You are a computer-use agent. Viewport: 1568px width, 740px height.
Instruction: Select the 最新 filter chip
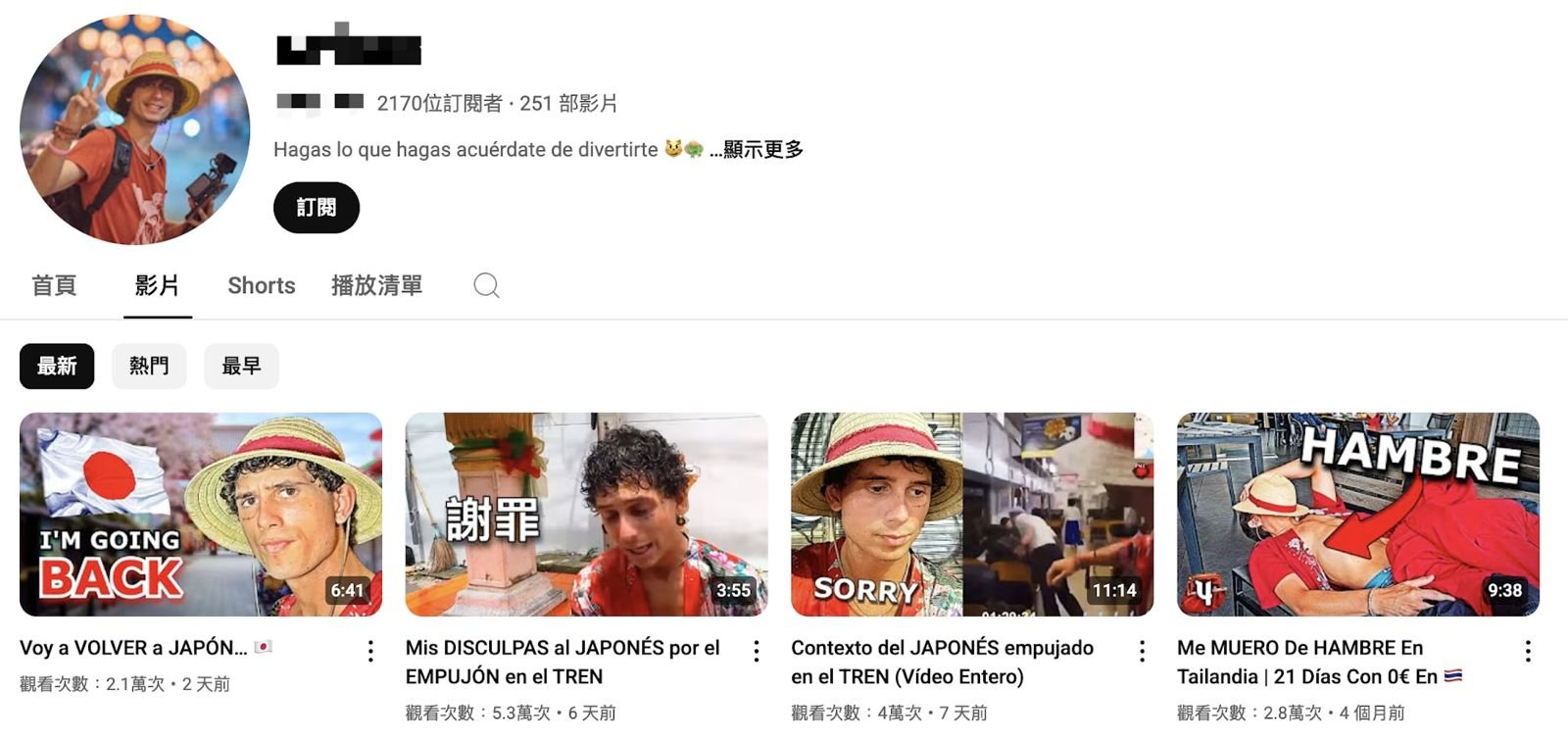57,366
